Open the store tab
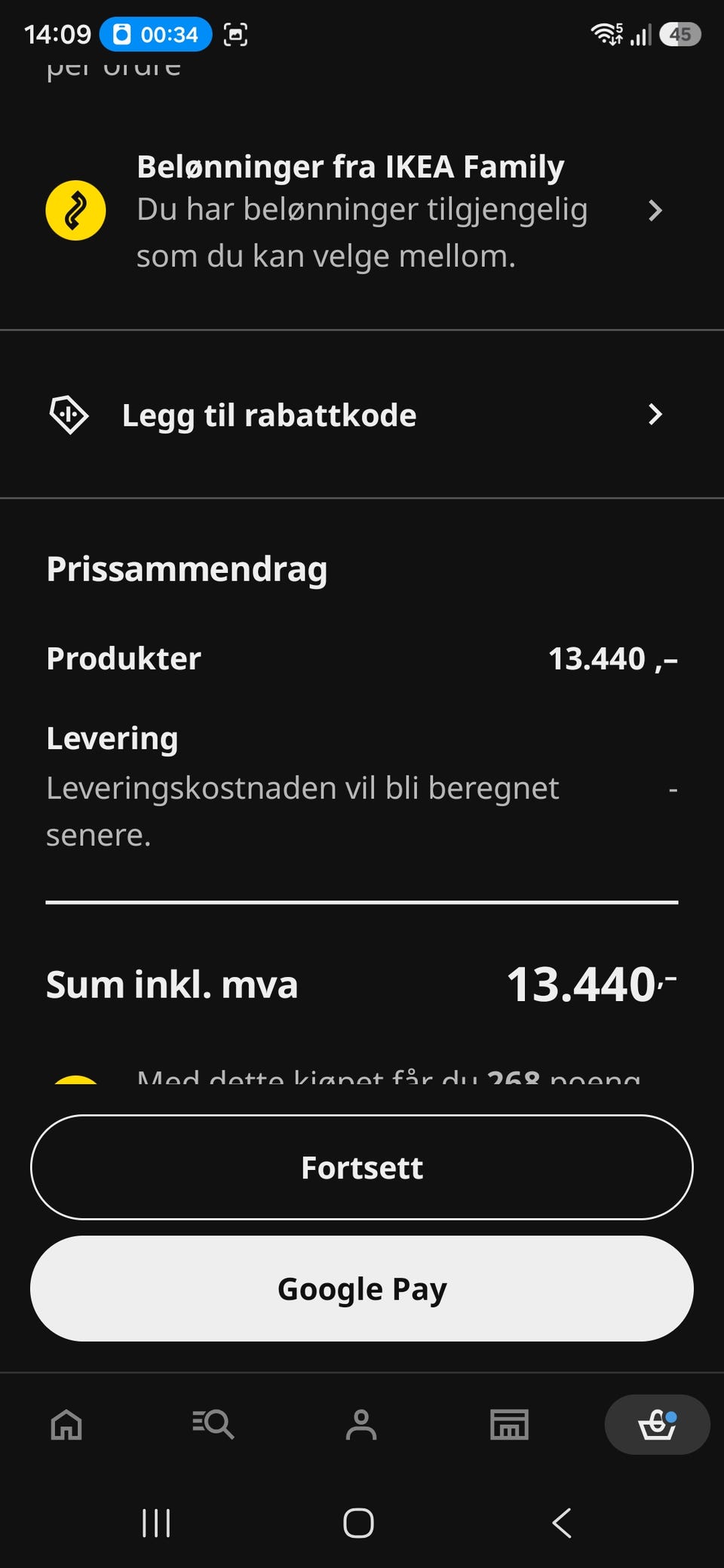 click(509, 1425)
